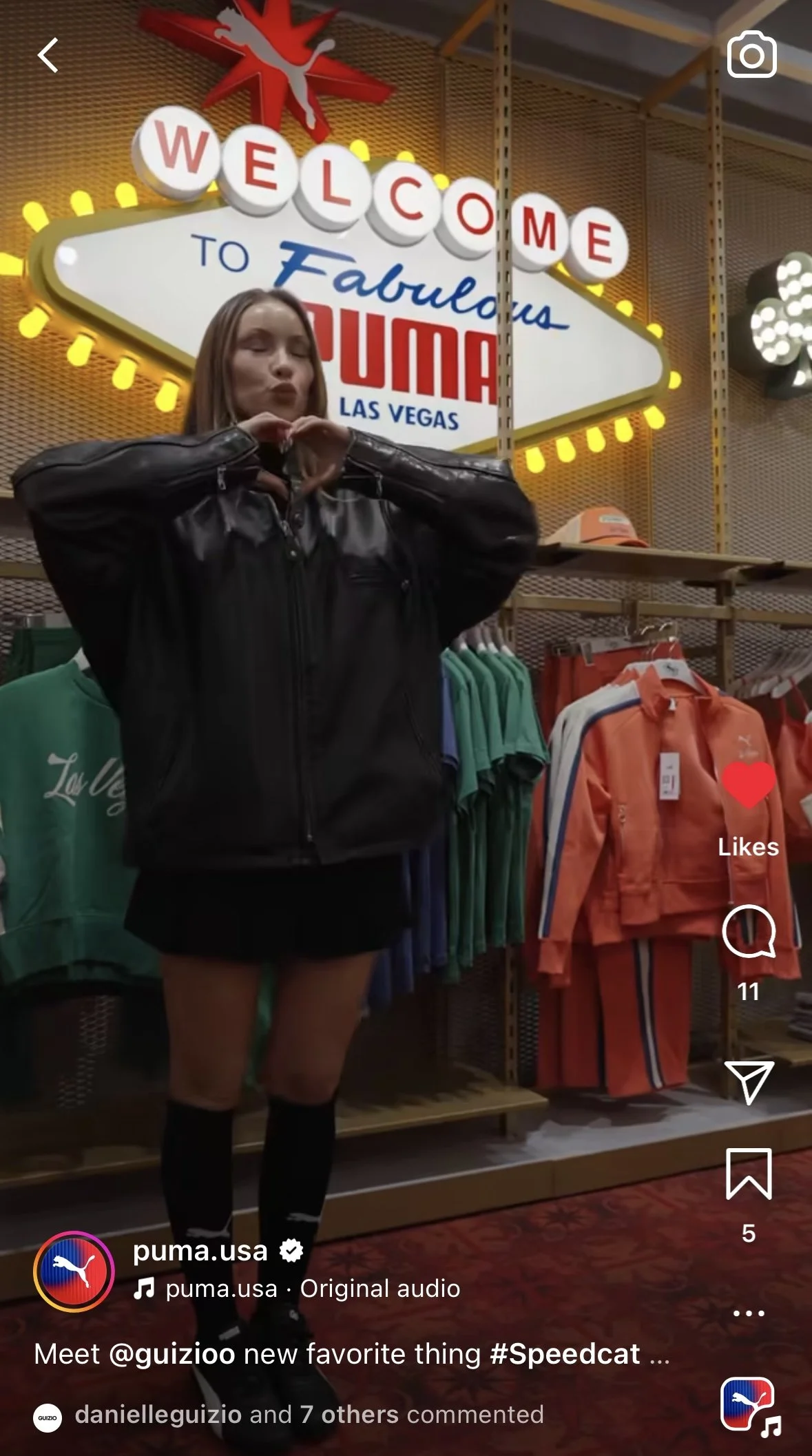Open the #Speedcat hashtag

tap(565, 1354)
